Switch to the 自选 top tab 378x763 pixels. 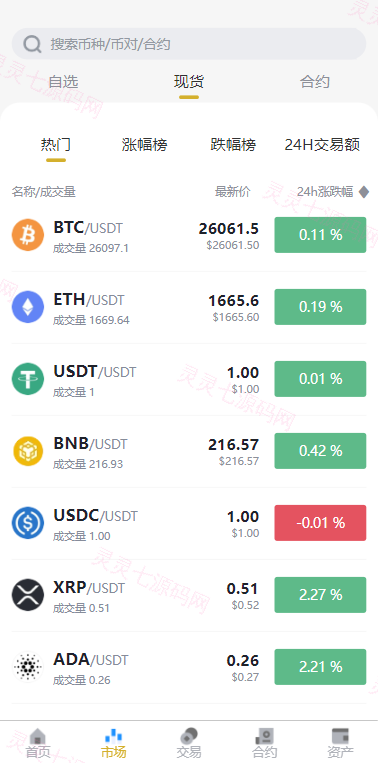(x=63, y=82)
